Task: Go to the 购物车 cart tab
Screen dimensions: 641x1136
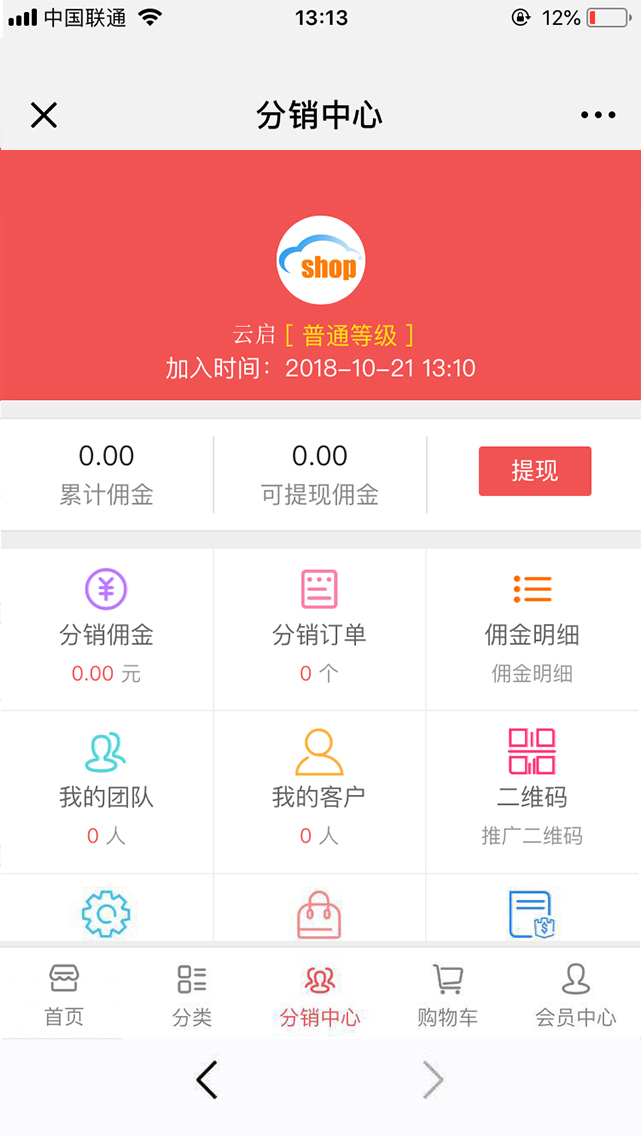Action: (447, 995)
